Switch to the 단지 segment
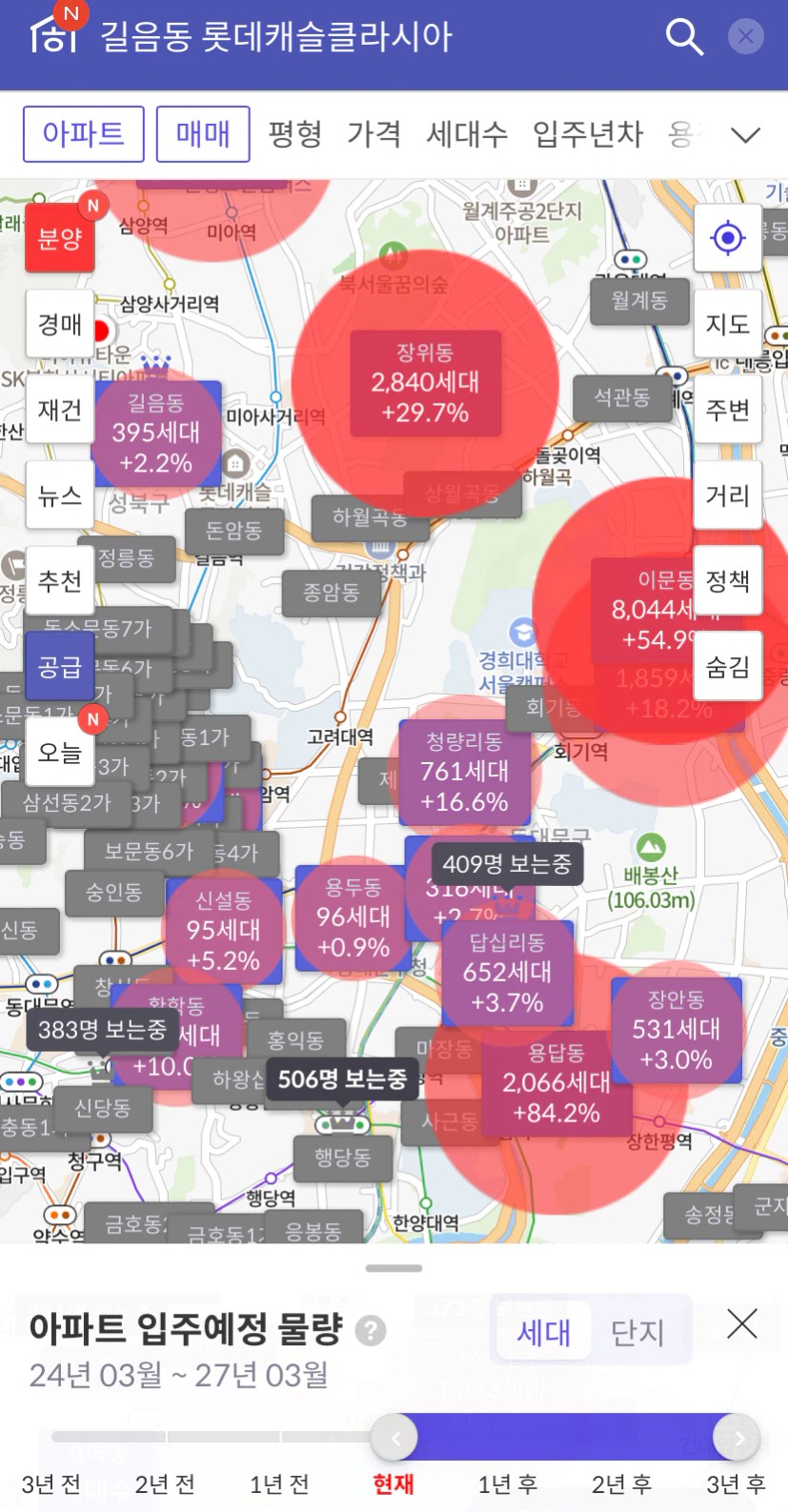 (636, 1332)
